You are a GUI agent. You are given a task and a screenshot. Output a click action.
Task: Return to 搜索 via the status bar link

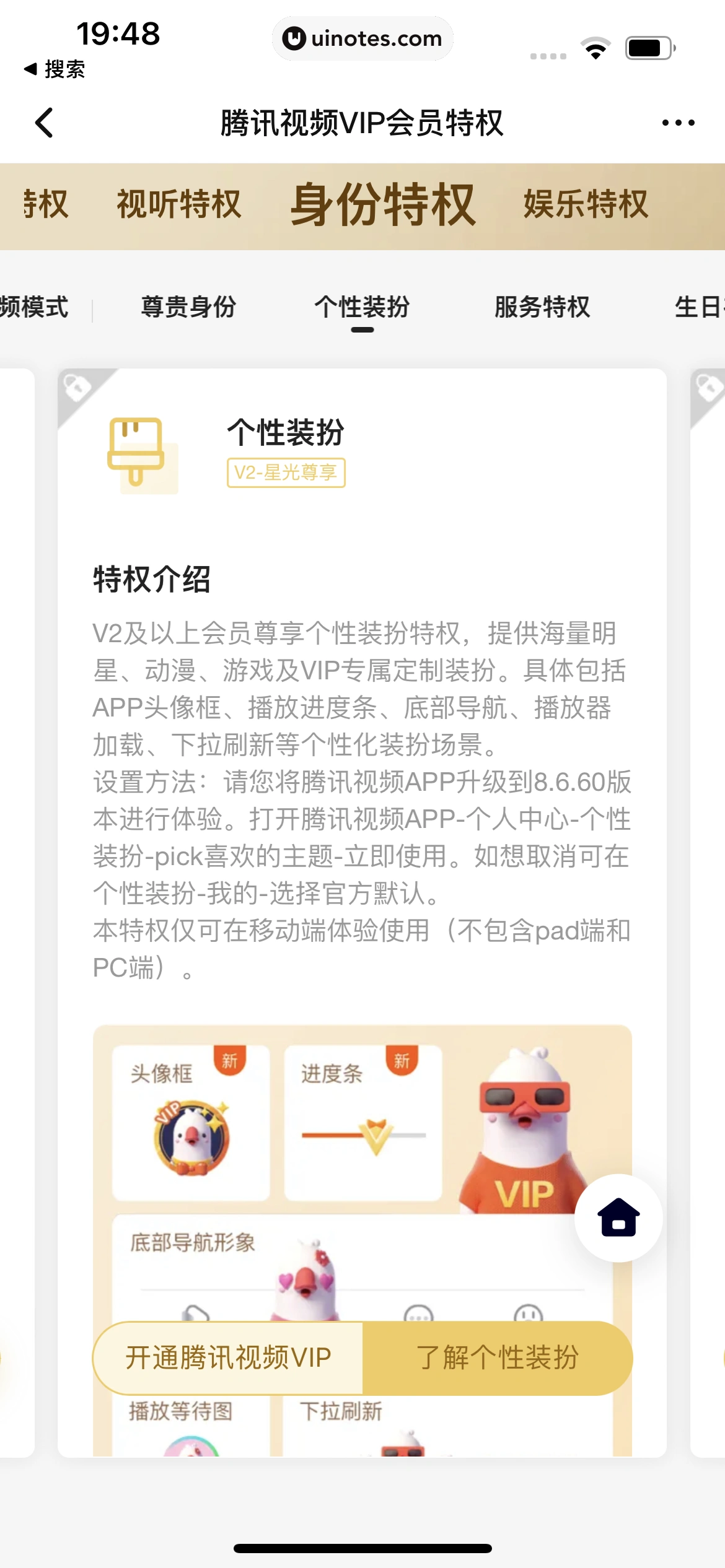55,69
